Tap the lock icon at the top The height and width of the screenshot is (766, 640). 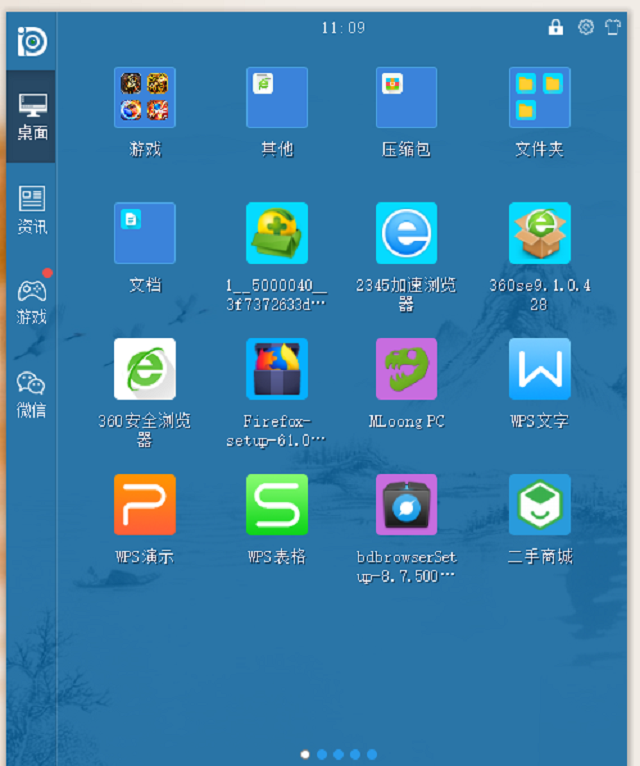(x=555, y=27)
